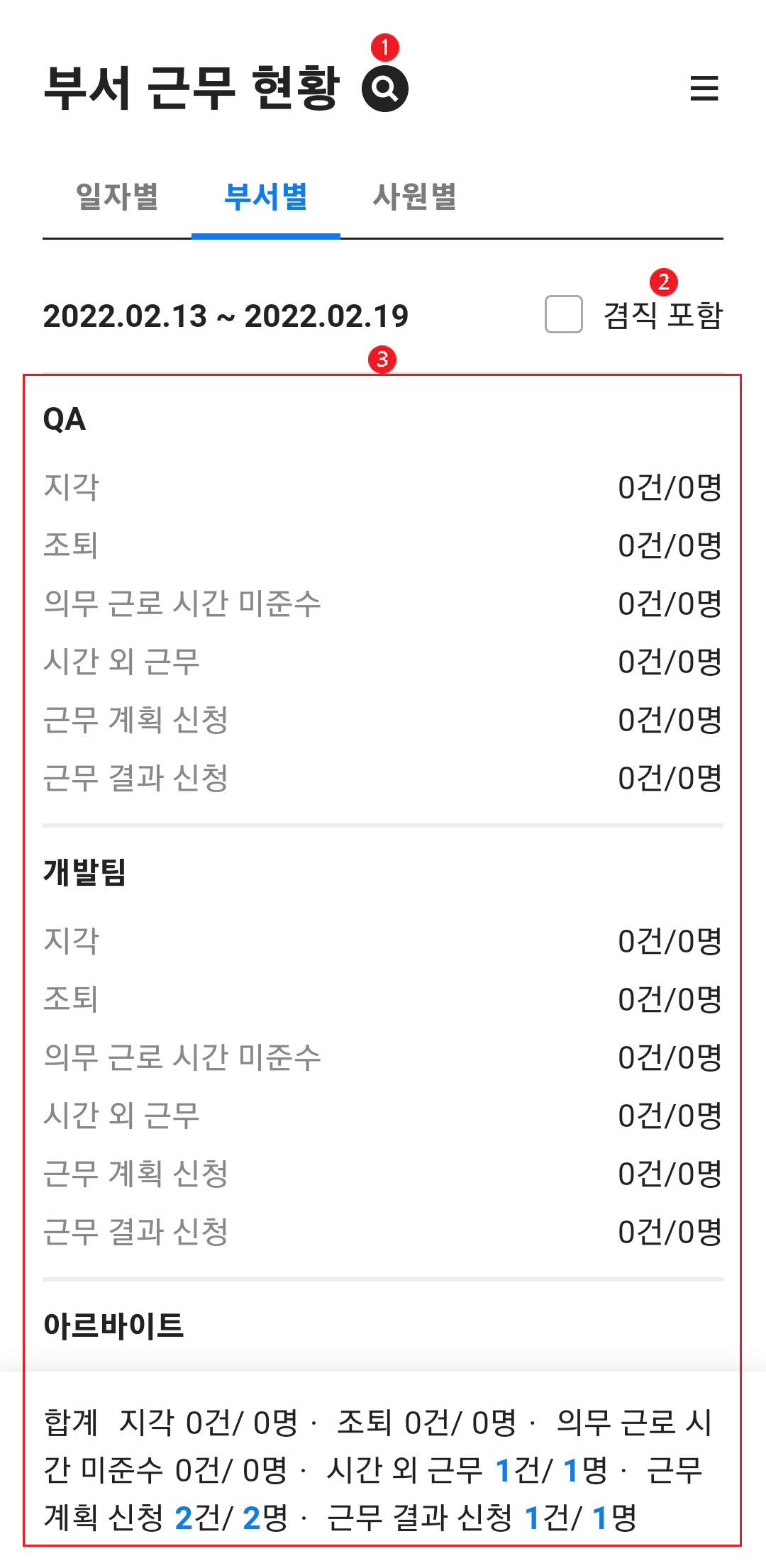Open the hamburger menu
The image size is (766, 1568).
(704, 89)
